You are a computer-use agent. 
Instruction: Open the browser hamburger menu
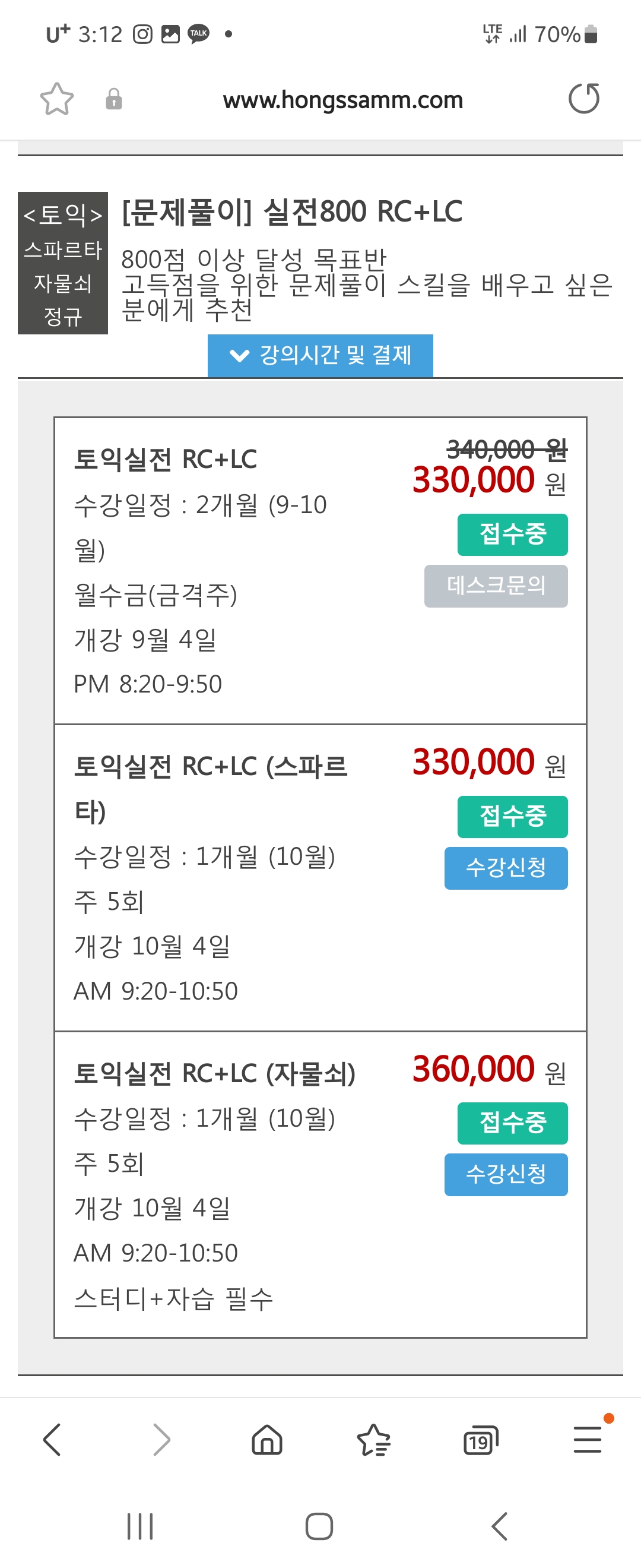(588, 1440)
